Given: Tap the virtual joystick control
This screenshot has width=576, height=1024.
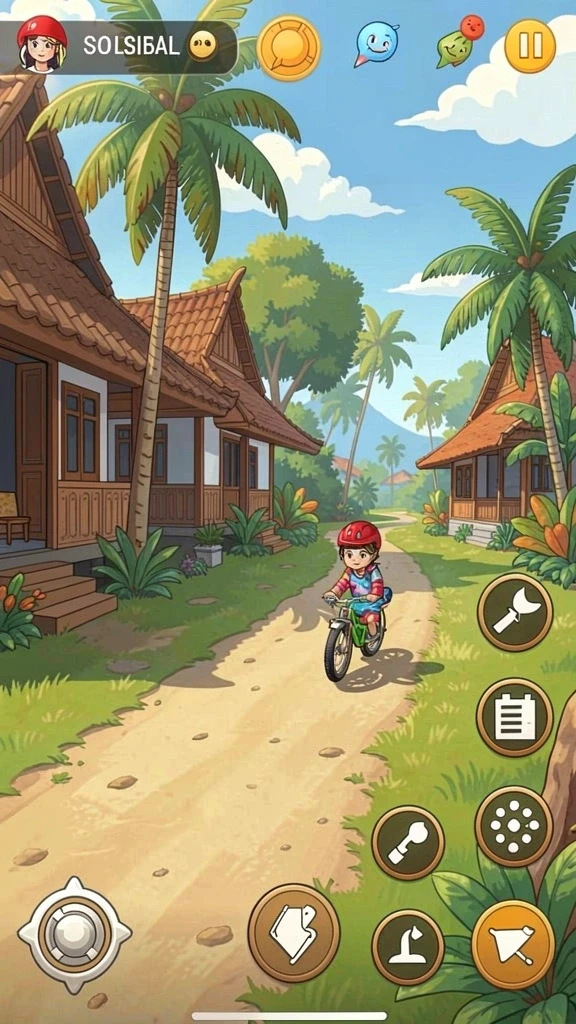Looking at the screenshot, I should 74,935.
